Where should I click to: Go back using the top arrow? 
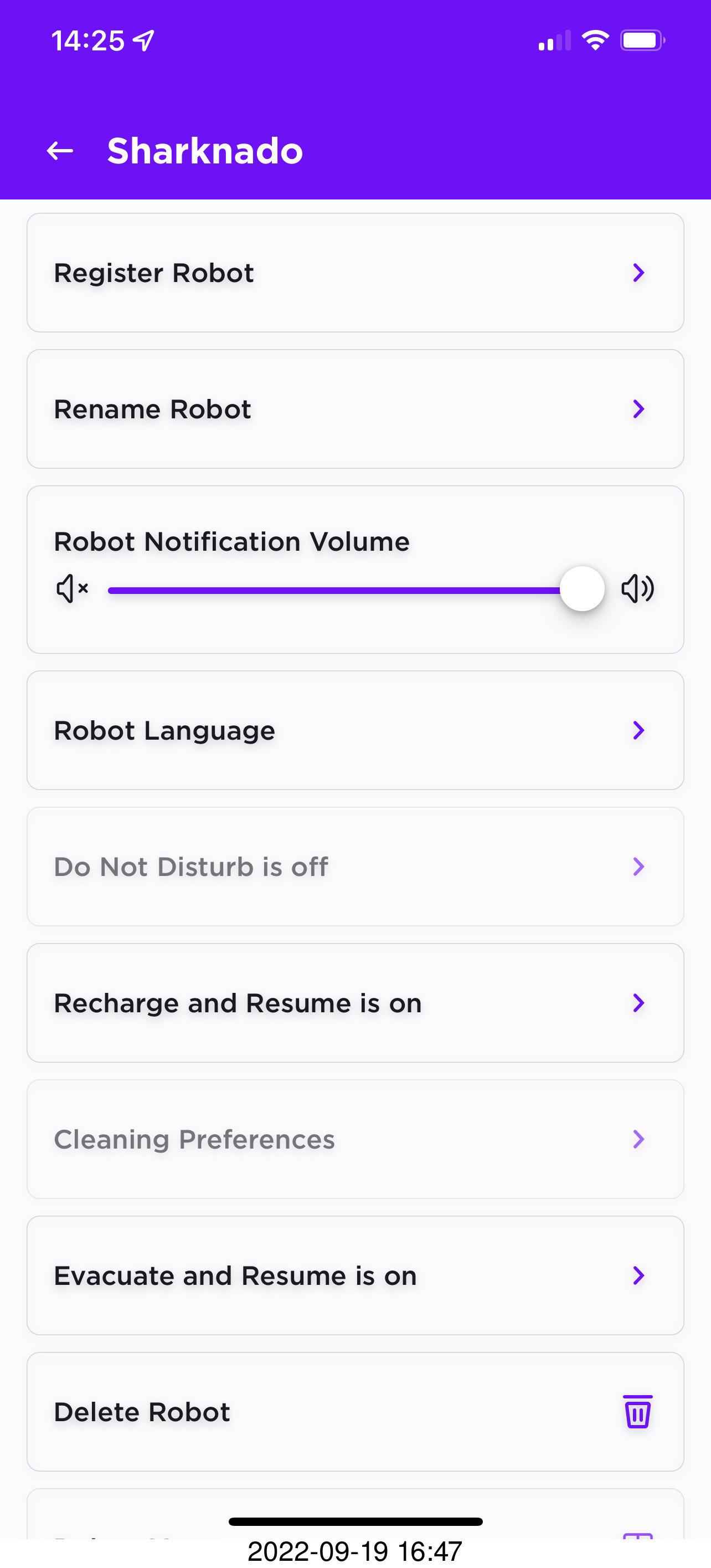(60, 150)
